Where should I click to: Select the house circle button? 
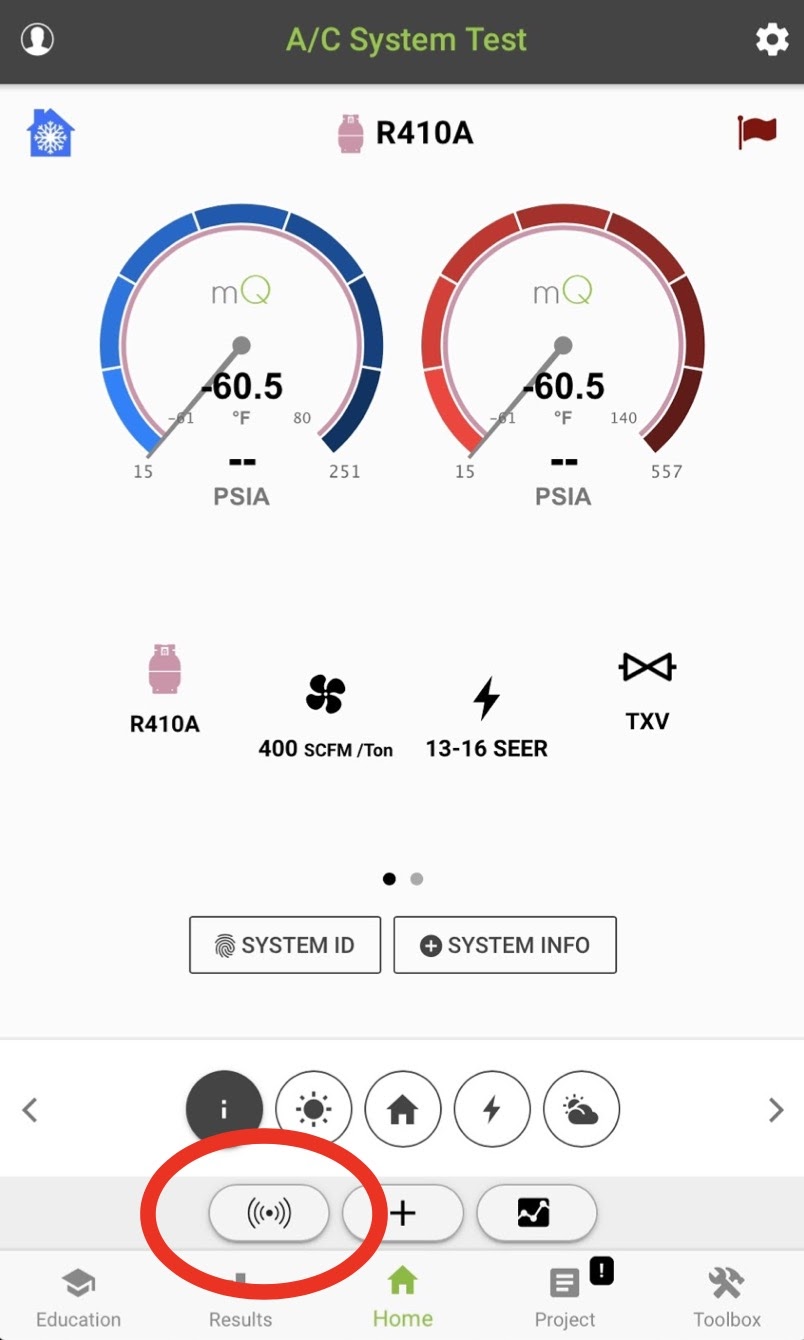click(x=403, y=1109)
